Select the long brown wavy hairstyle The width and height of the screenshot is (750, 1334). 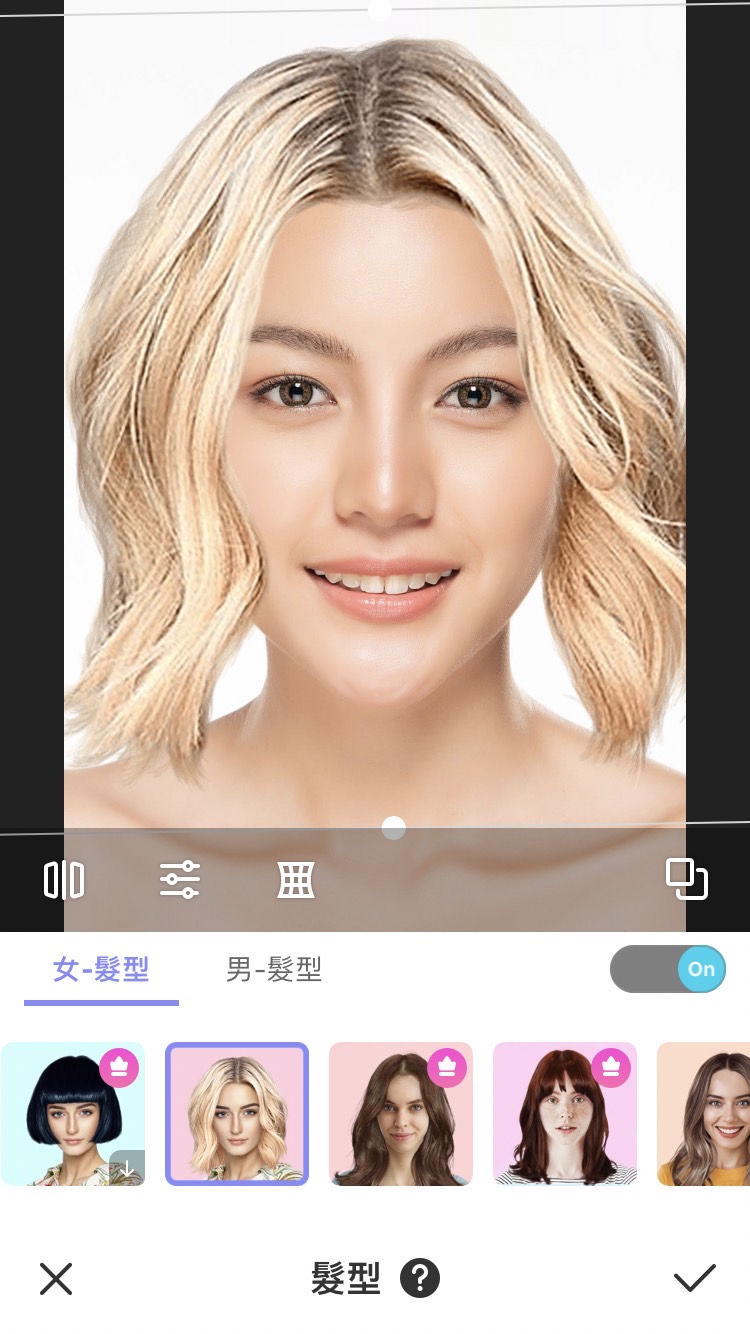pos(401,1113)
